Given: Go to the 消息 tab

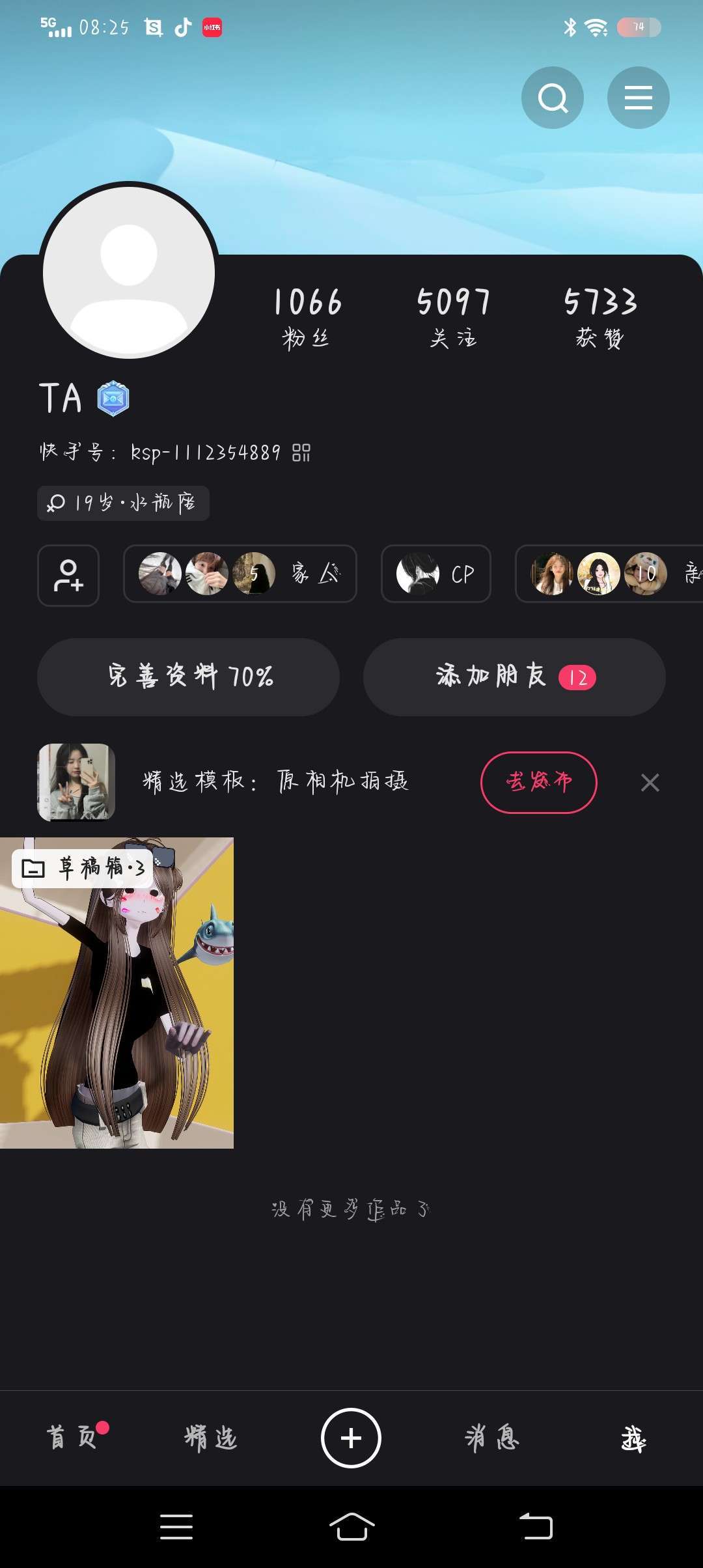Looking at the screenshot, I should 492,1437.
